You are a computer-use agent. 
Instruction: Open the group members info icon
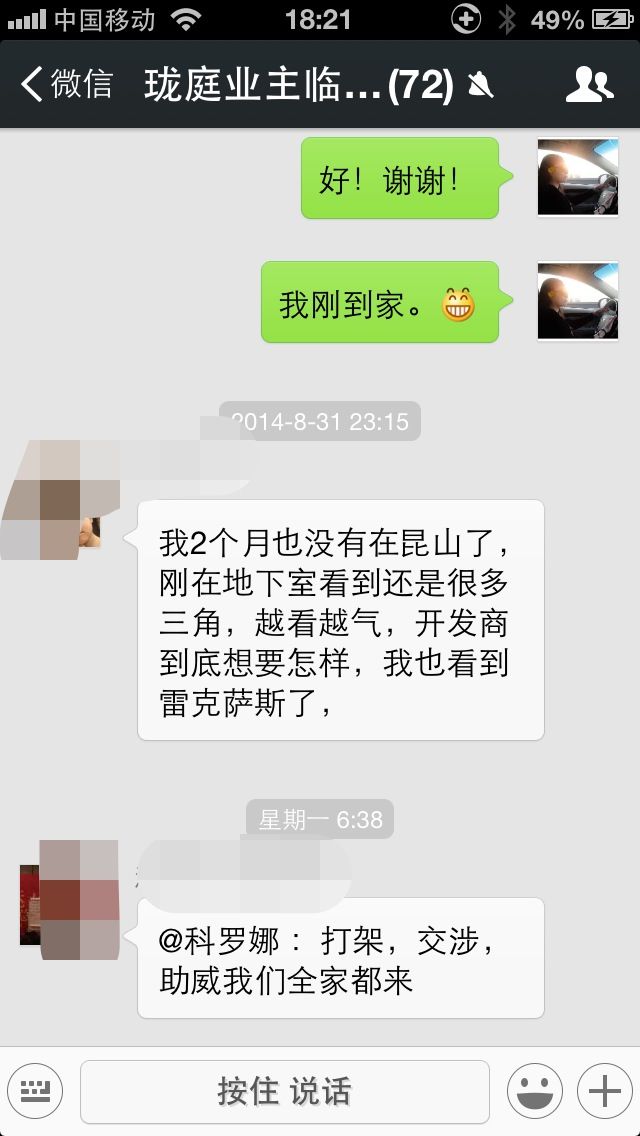[589, 85]
